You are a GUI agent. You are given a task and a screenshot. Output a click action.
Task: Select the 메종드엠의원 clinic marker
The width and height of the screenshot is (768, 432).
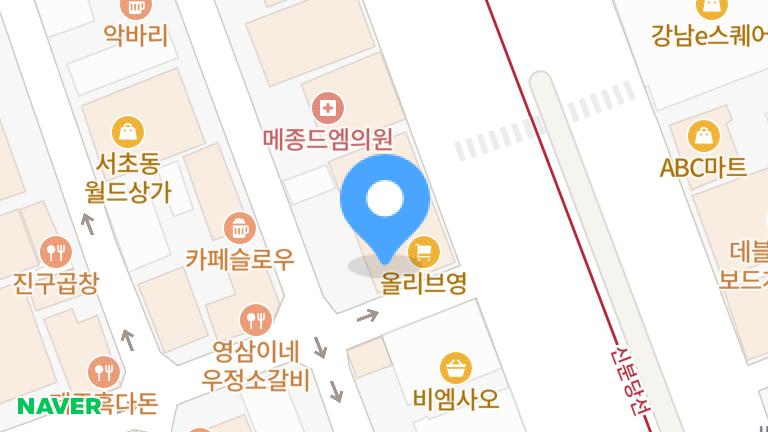327,107
